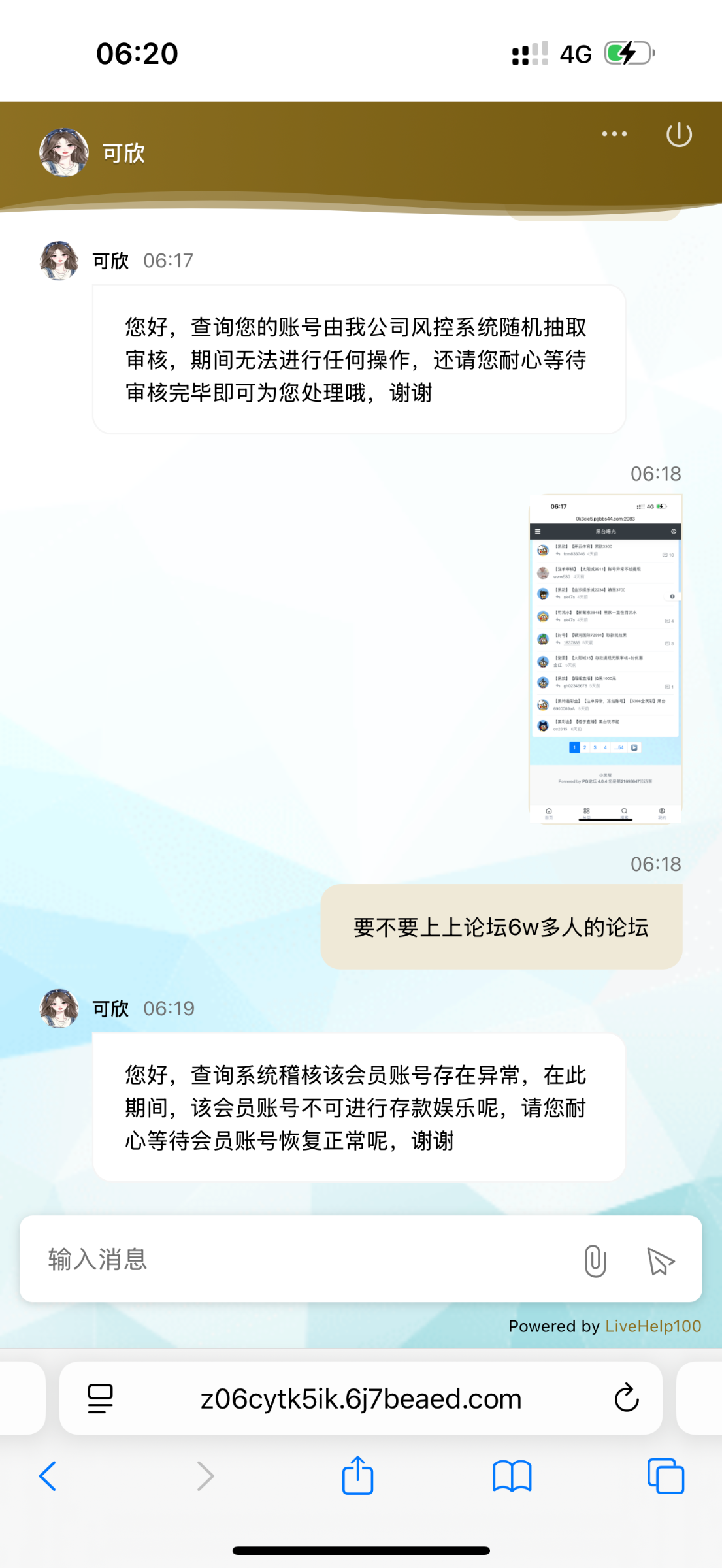End the chat with the power icon
The image size is (722, 1568).
coord(679,135)
